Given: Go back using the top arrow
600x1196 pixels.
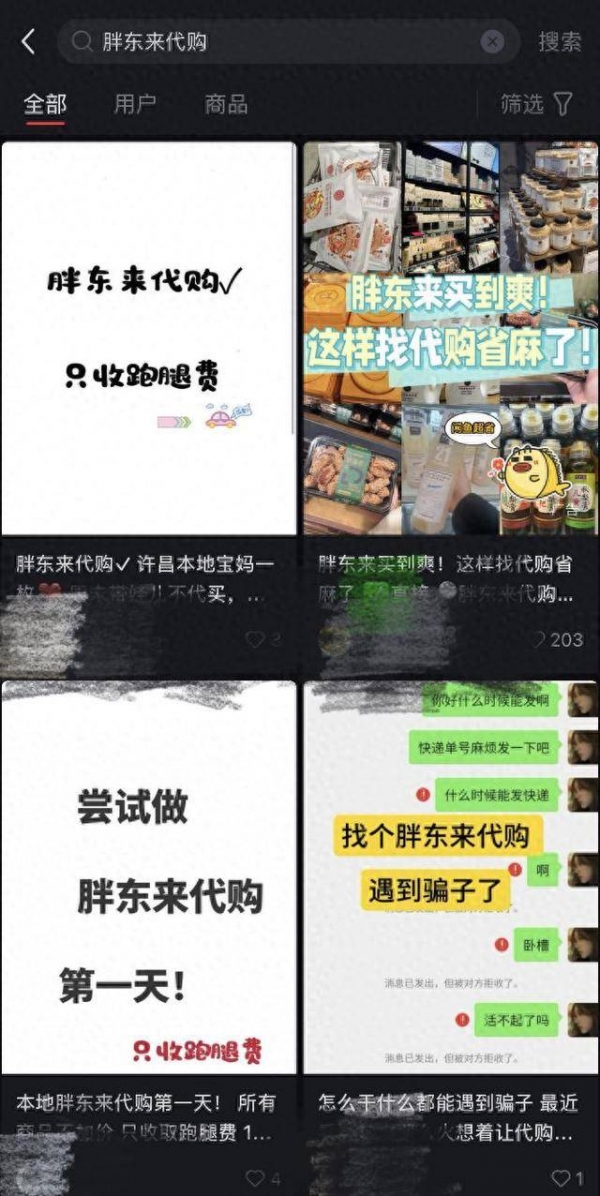Looking at the screenshot, I should (x=28, y=41).
